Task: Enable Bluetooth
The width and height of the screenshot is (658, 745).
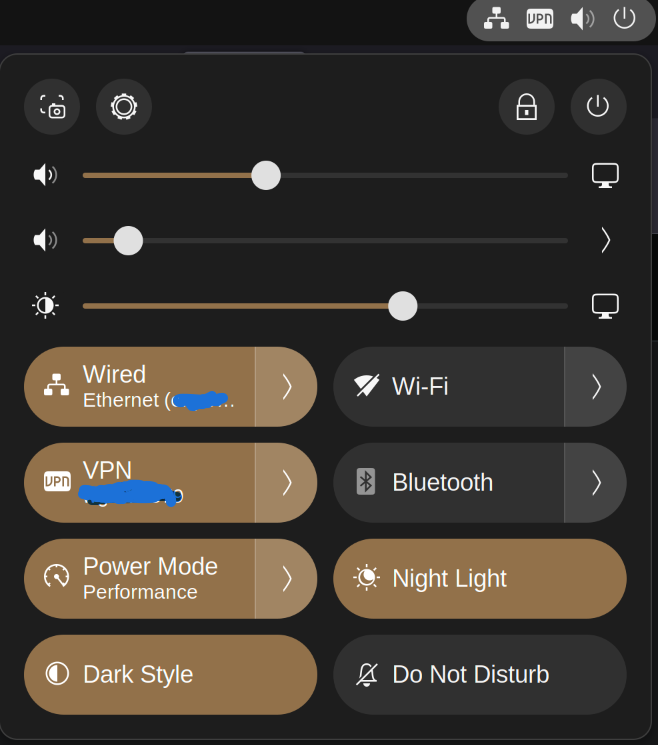Action: tap(448, 483)
